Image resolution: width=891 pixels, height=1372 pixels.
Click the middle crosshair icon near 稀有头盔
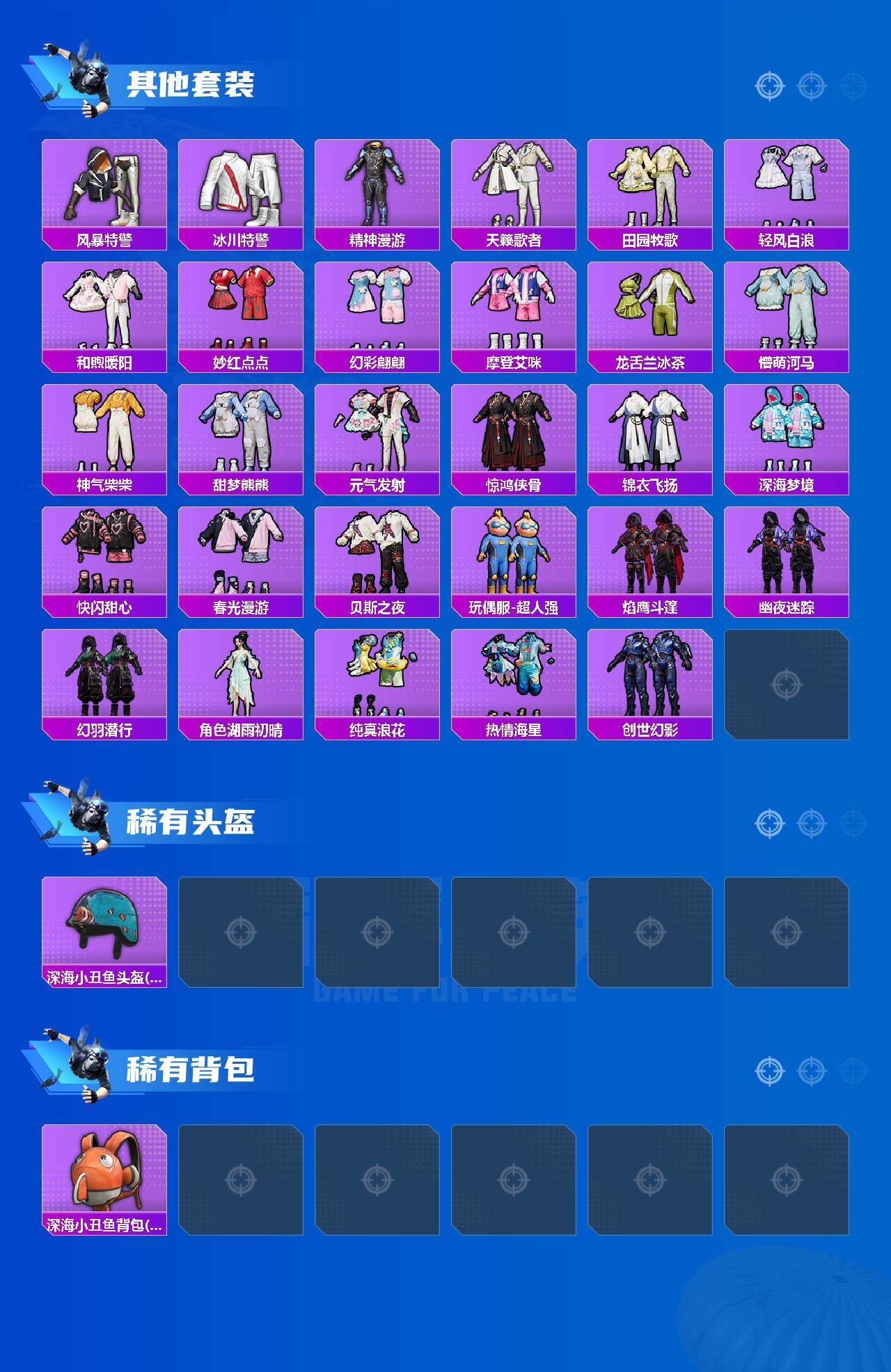809,823
